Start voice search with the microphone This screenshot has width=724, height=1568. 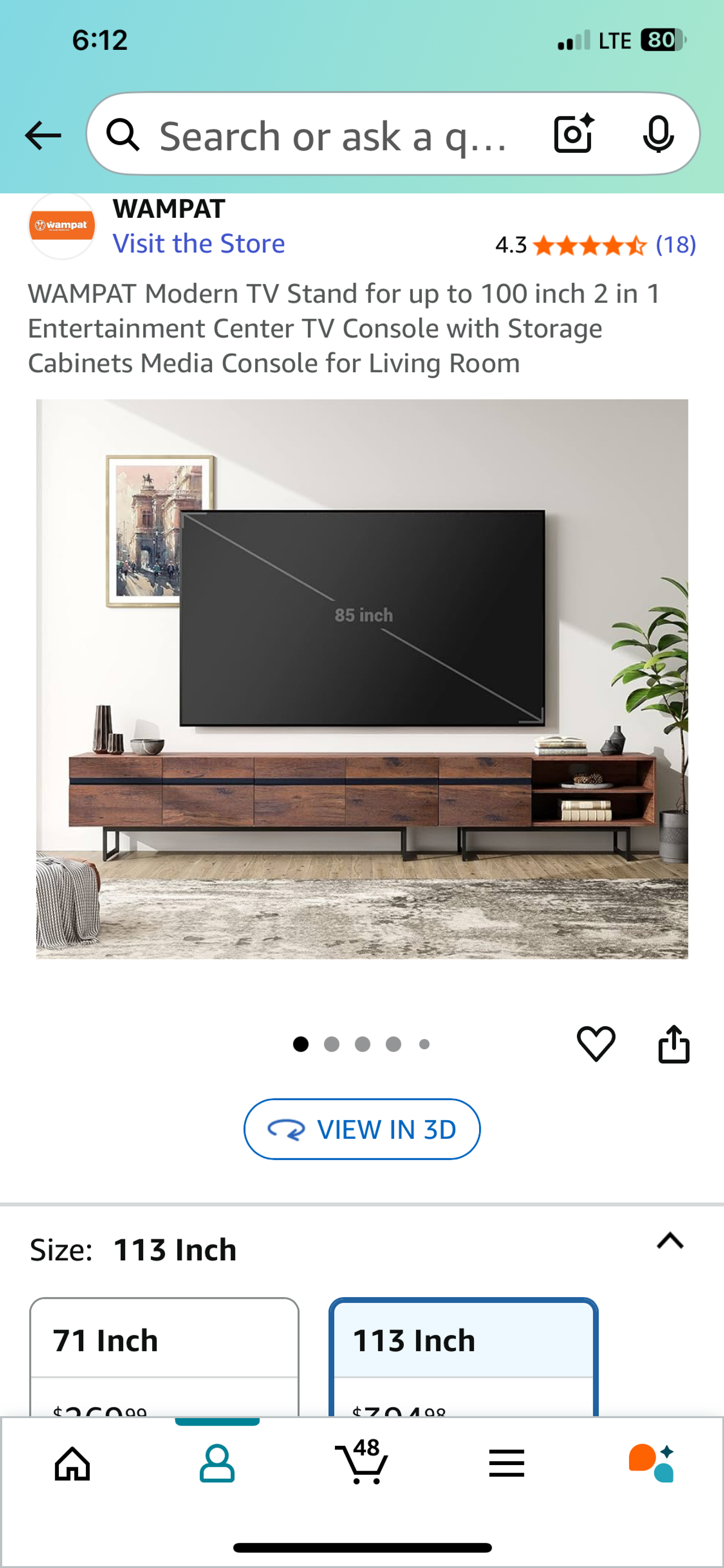pos(658,134)
